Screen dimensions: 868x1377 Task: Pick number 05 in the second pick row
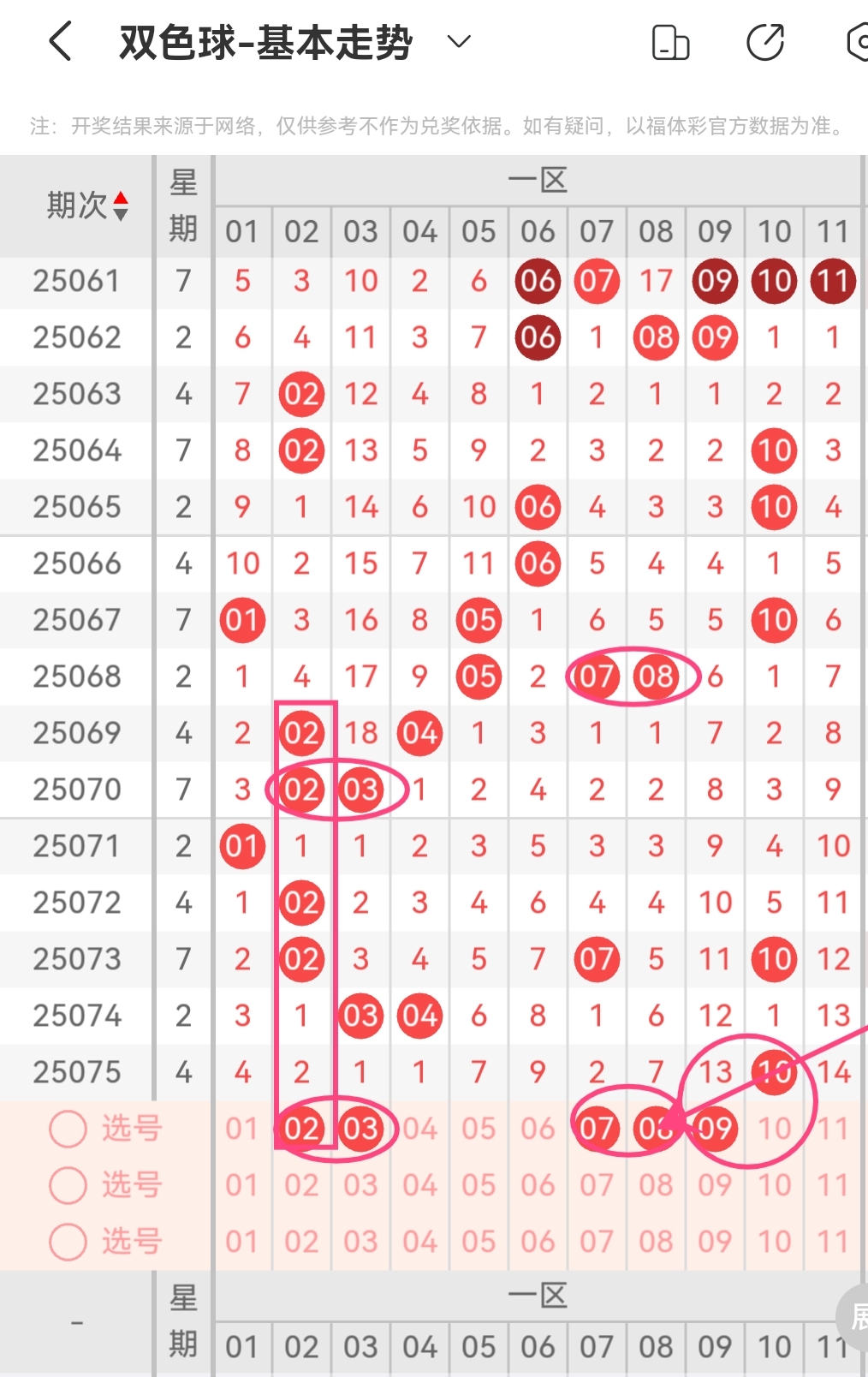pos(479,1185)
